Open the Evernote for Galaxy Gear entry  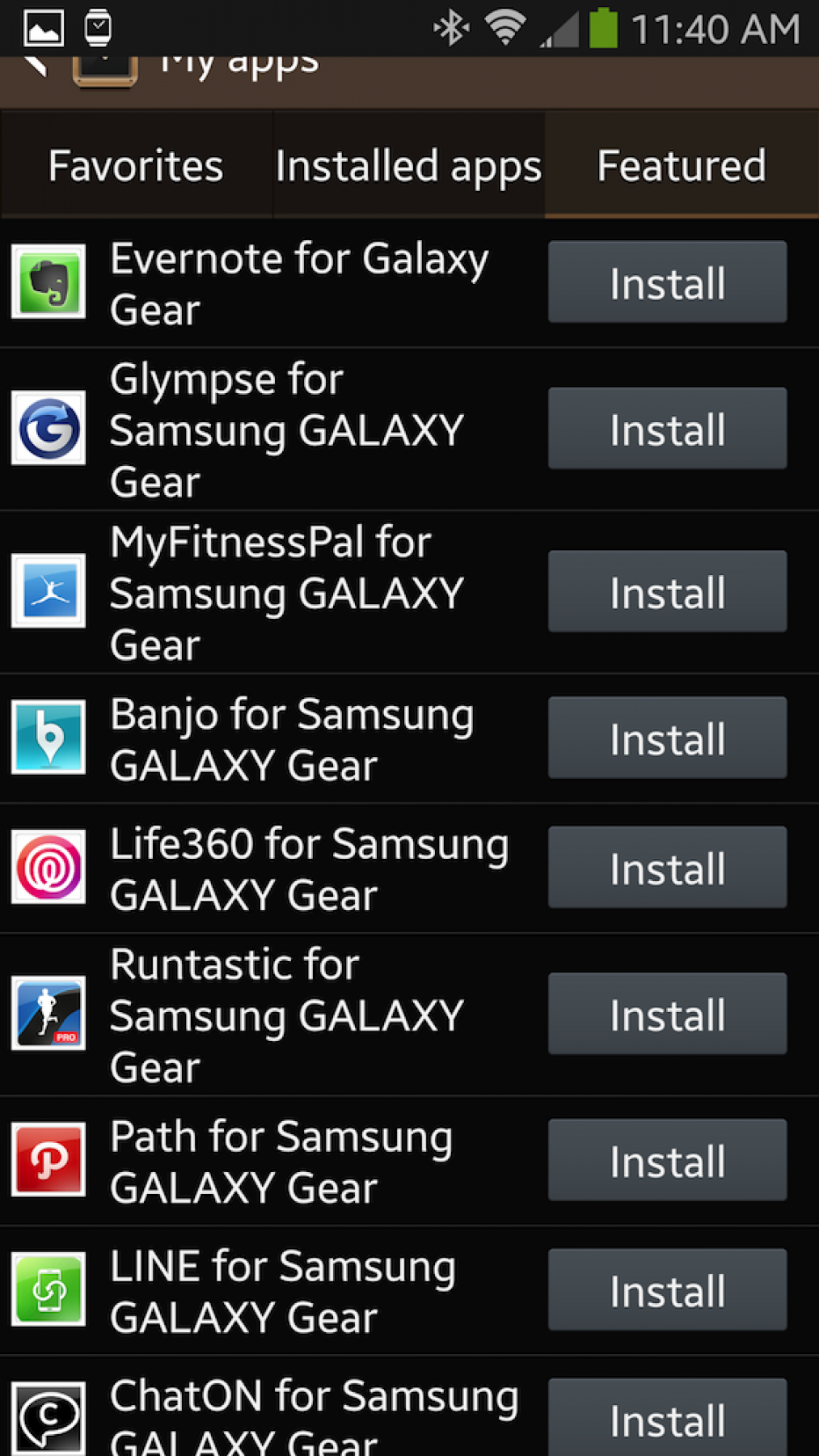[x=299, y=283]
